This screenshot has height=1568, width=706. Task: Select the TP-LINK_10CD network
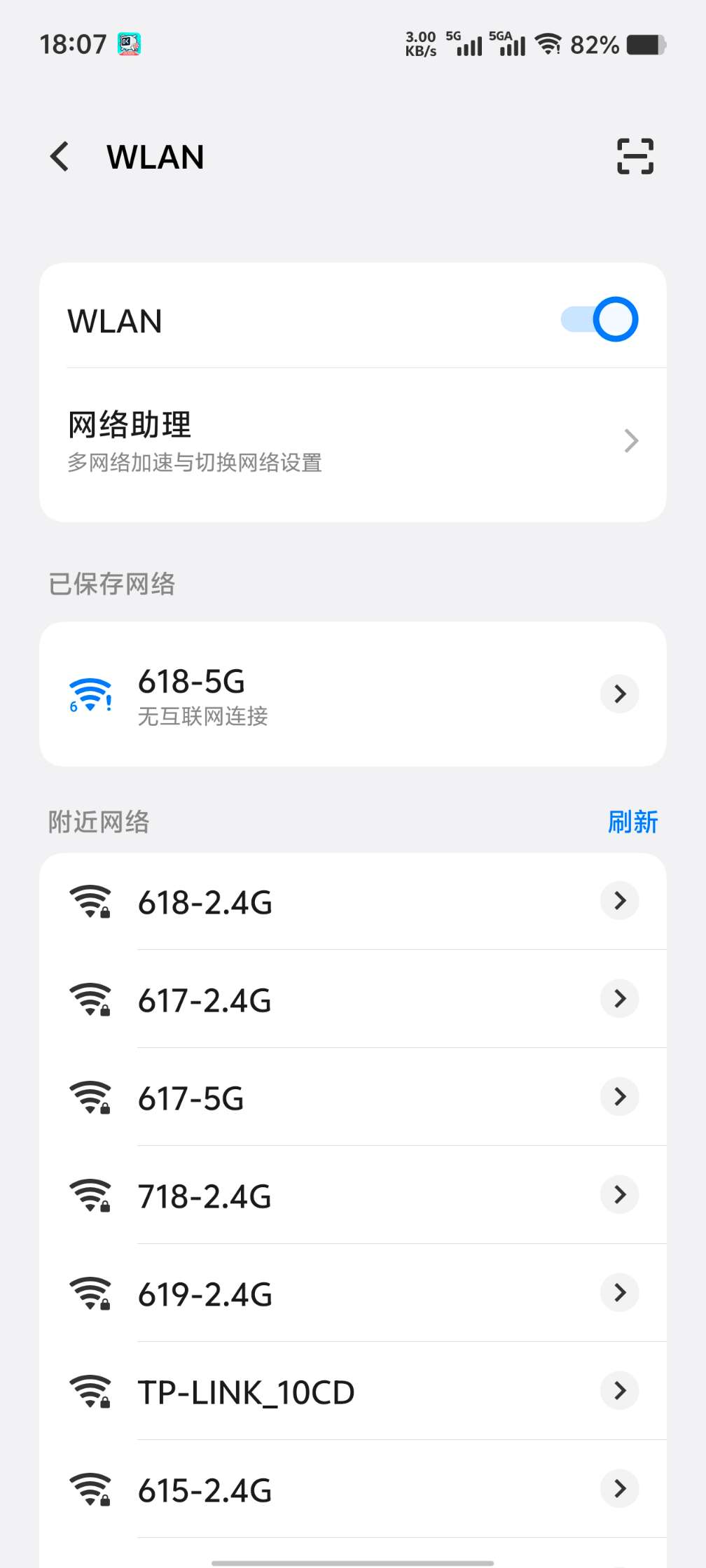(246, 1392)
